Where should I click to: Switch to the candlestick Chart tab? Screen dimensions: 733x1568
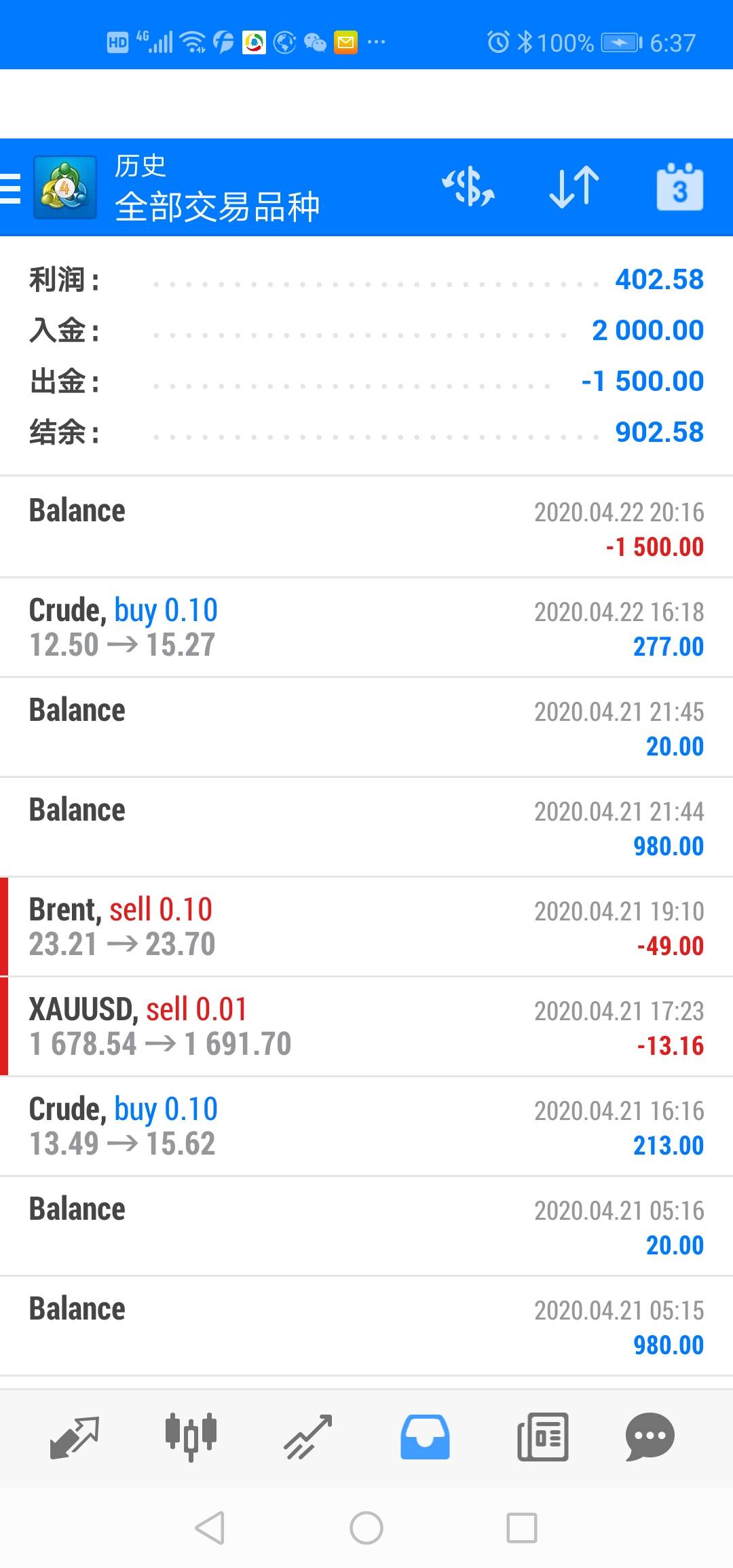pos(191,1438)
